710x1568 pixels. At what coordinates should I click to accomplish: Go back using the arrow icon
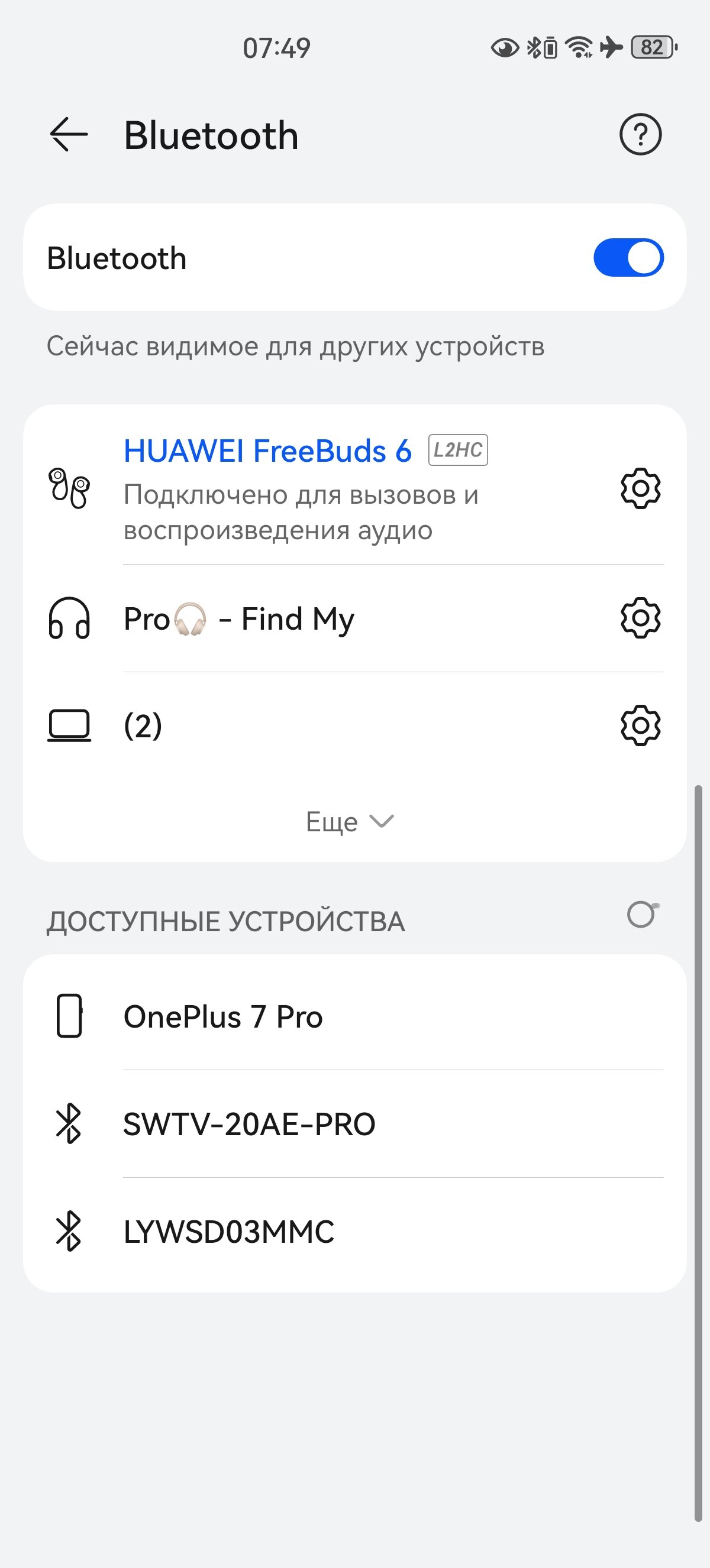tap(69, 135)
